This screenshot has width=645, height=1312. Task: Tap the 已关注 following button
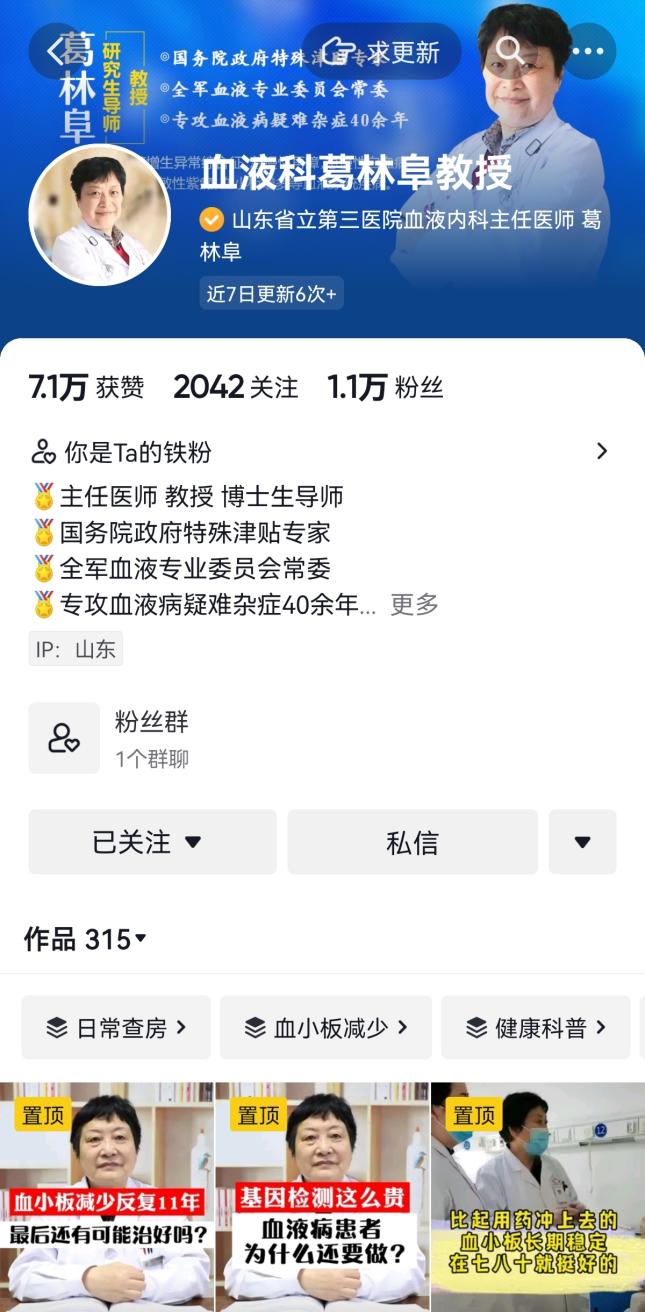[x=152, y=842]
